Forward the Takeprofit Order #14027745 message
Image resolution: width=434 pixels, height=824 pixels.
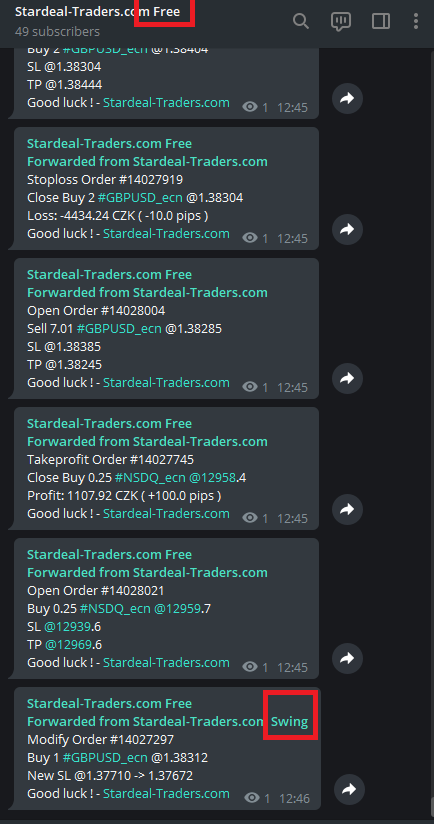point(347,509)
